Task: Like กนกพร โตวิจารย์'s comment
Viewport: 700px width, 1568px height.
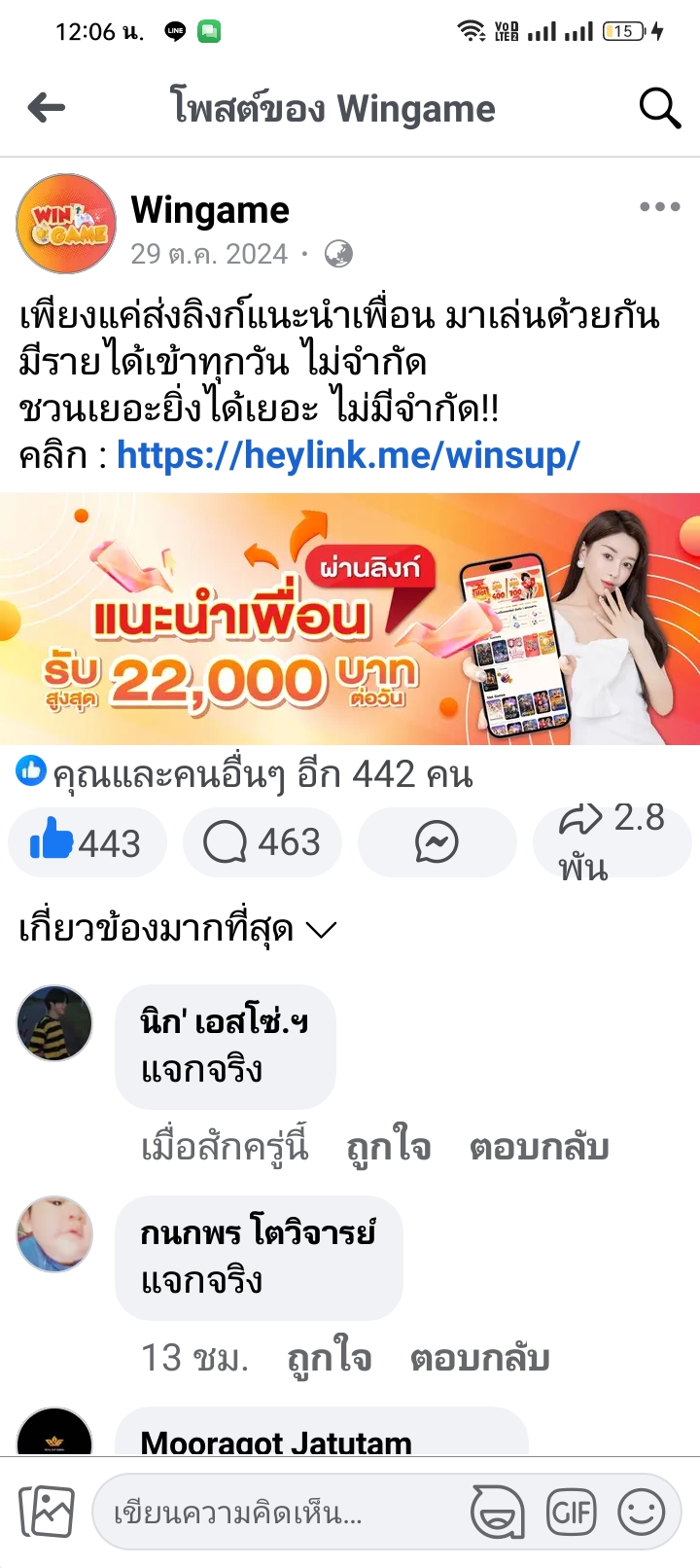Action: (329, 1358)
